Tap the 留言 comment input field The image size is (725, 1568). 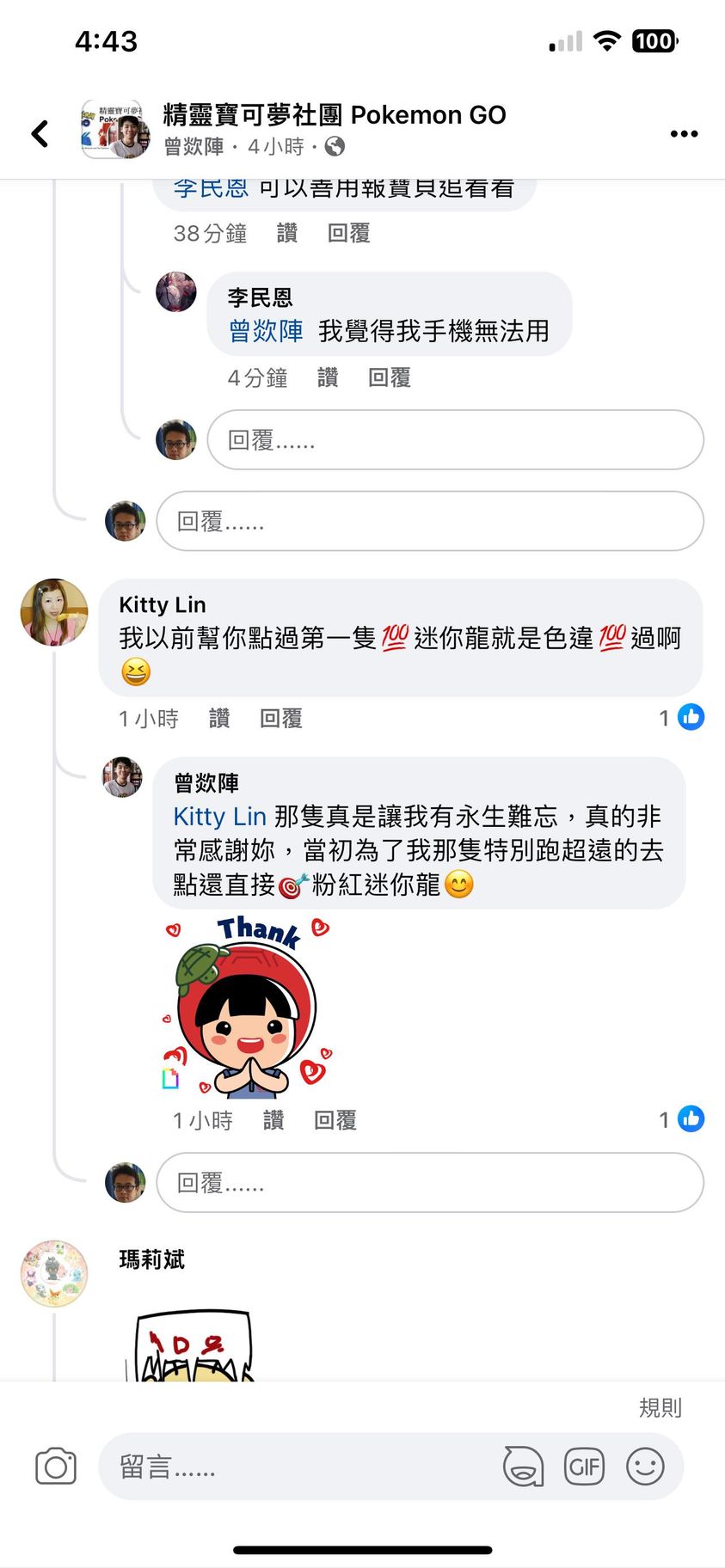click(301, 1467)
